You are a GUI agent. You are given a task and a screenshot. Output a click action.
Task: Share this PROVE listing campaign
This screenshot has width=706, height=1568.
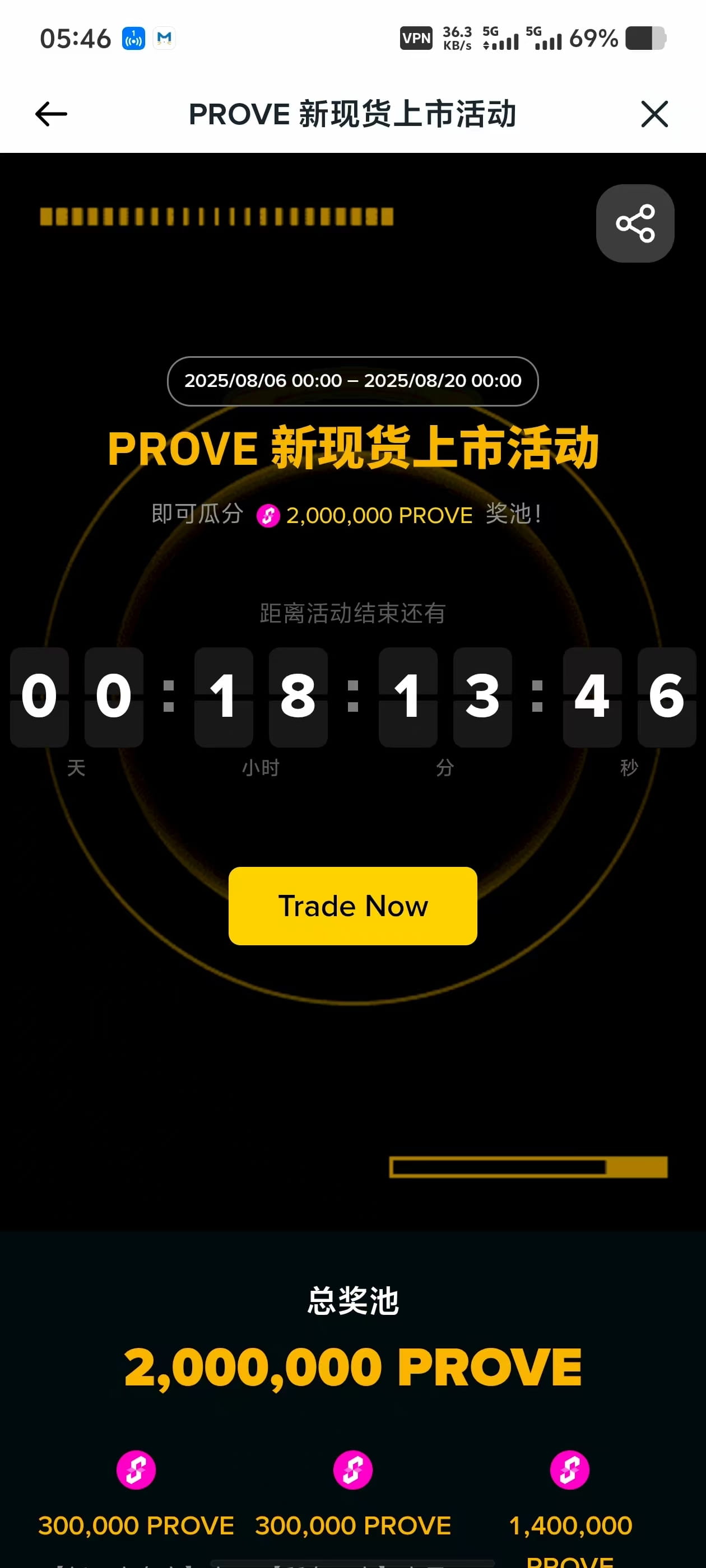[x=635, y=223]
